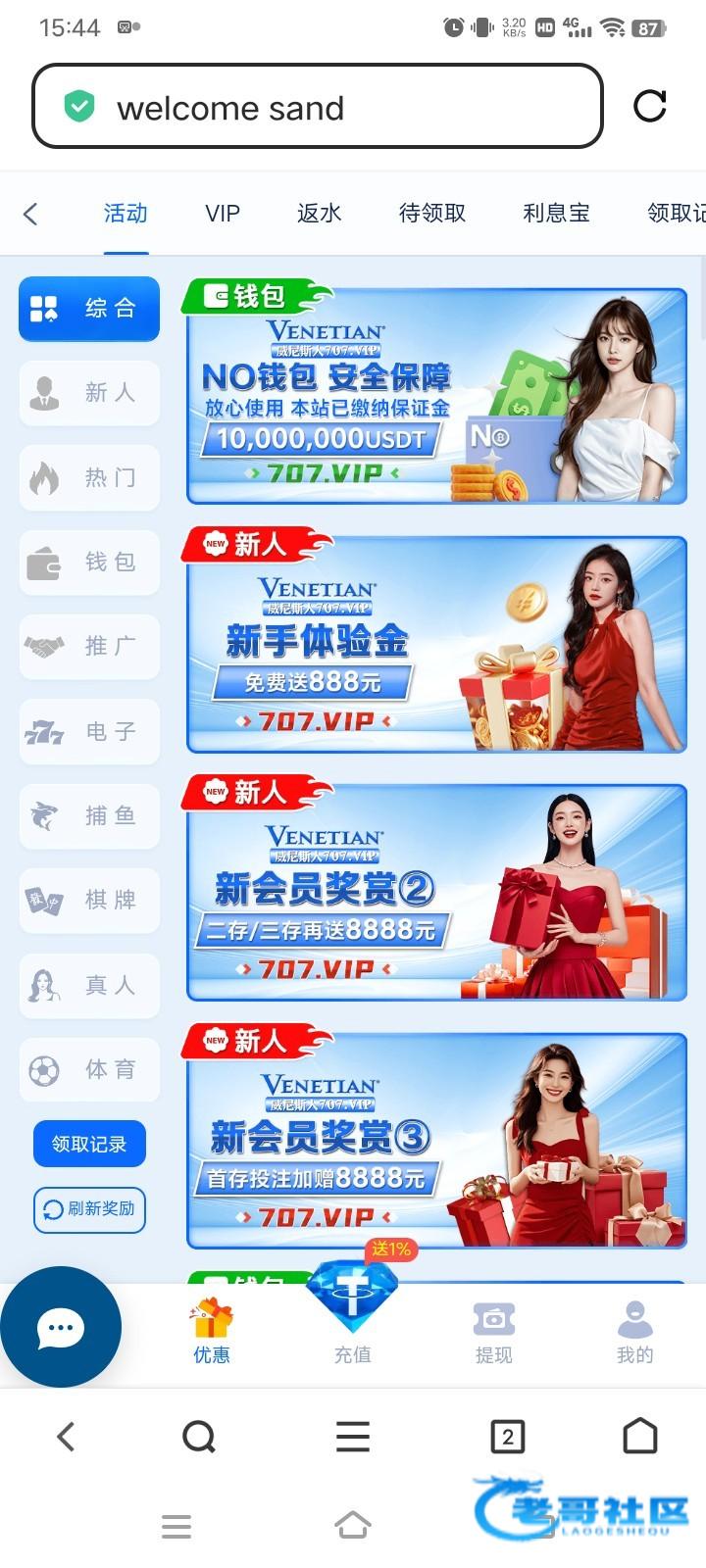706x1568 pixels.
Task: Open the 新手体验金 promotion banner
Action: coord(436,645)
